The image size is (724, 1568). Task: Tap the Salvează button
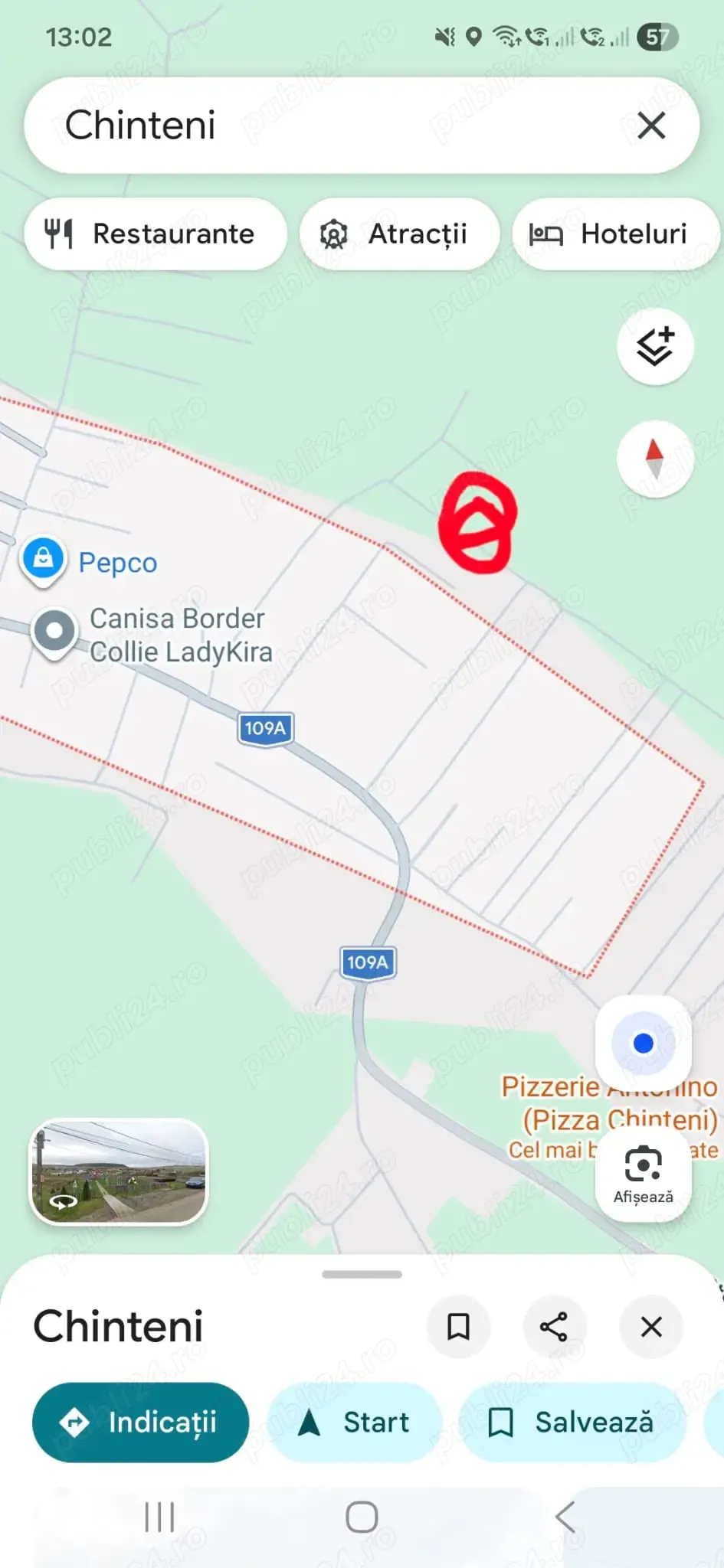pos(572,1423)
